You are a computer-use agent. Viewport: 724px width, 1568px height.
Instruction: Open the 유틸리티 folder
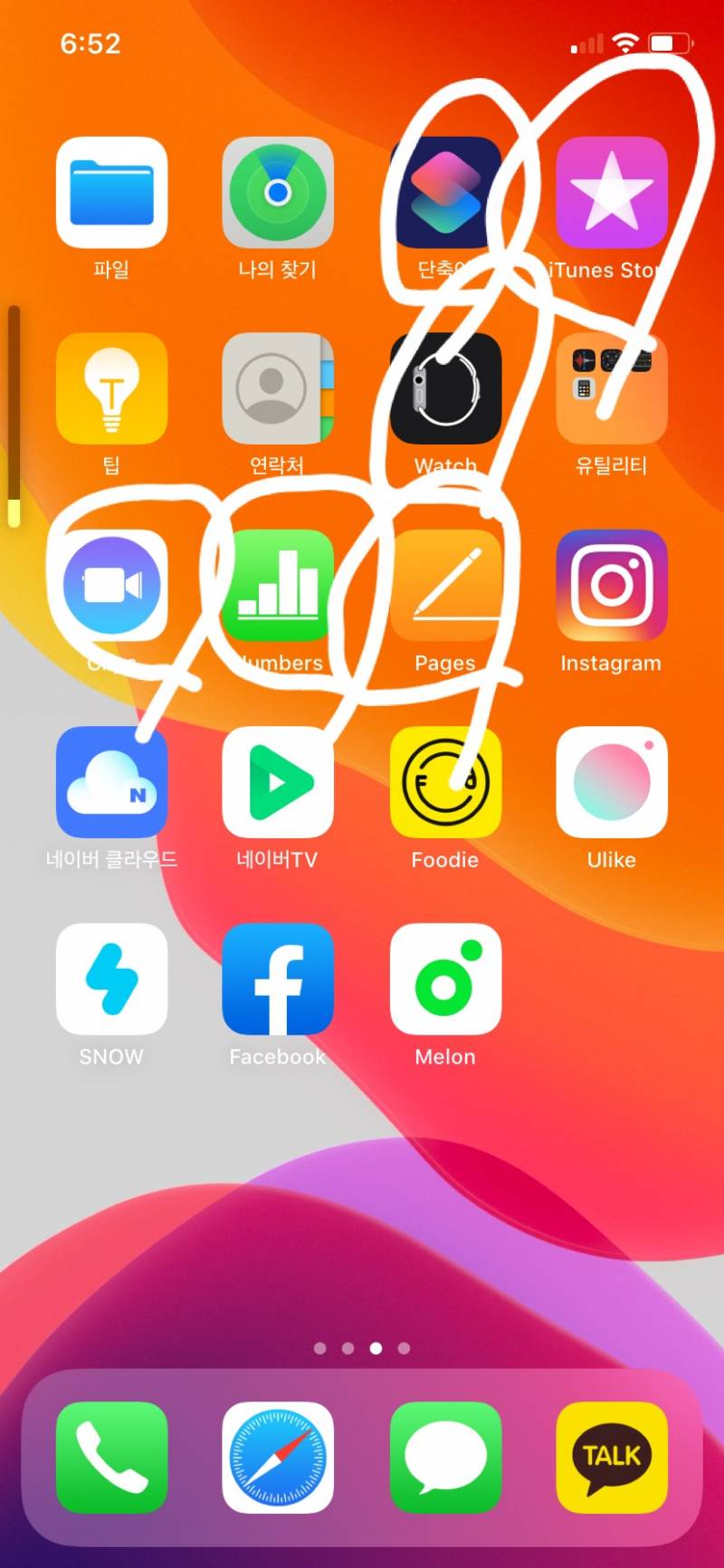coord(612,388)
